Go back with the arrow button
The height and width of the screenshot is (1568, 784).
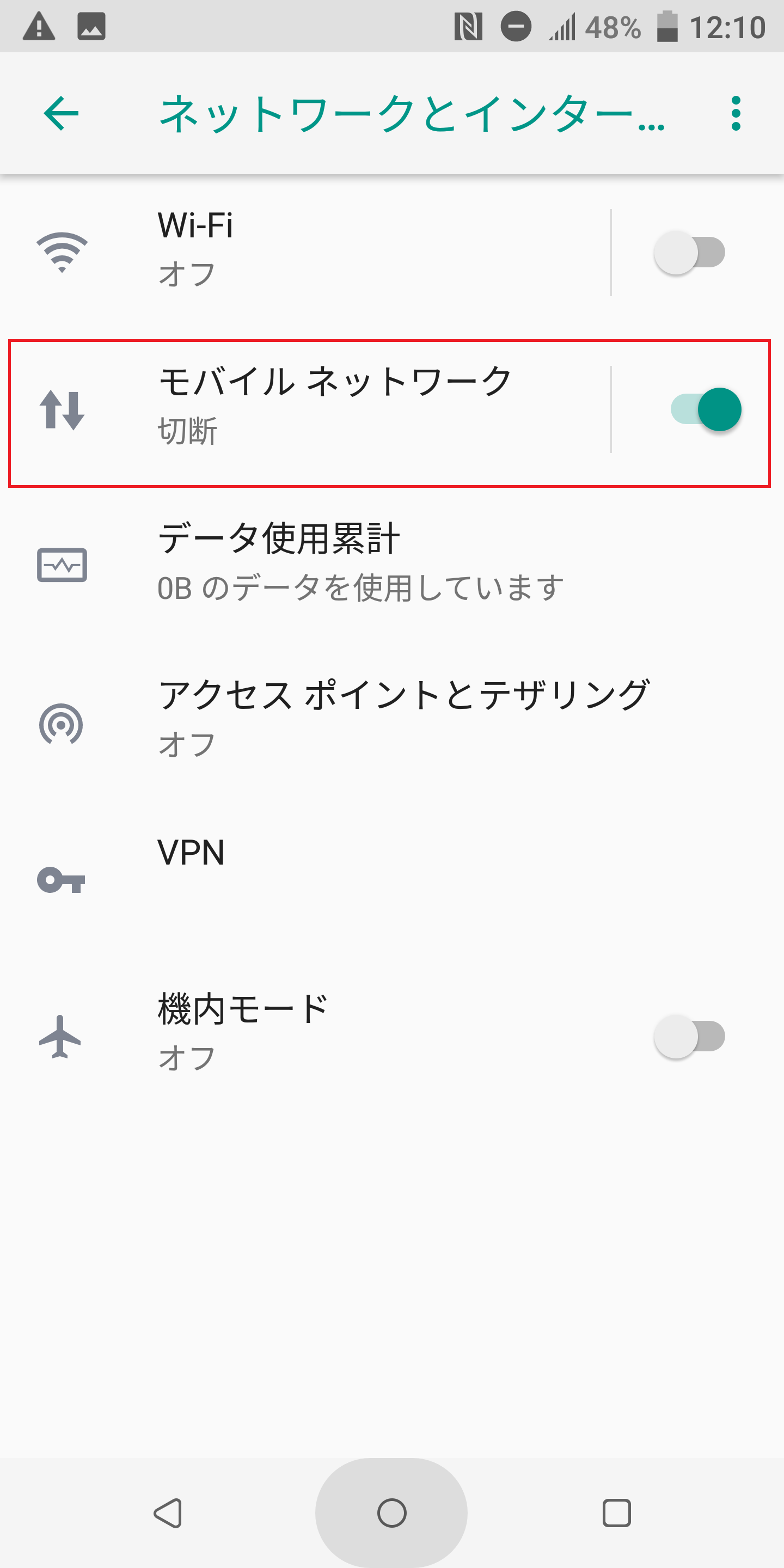[61, 114]
